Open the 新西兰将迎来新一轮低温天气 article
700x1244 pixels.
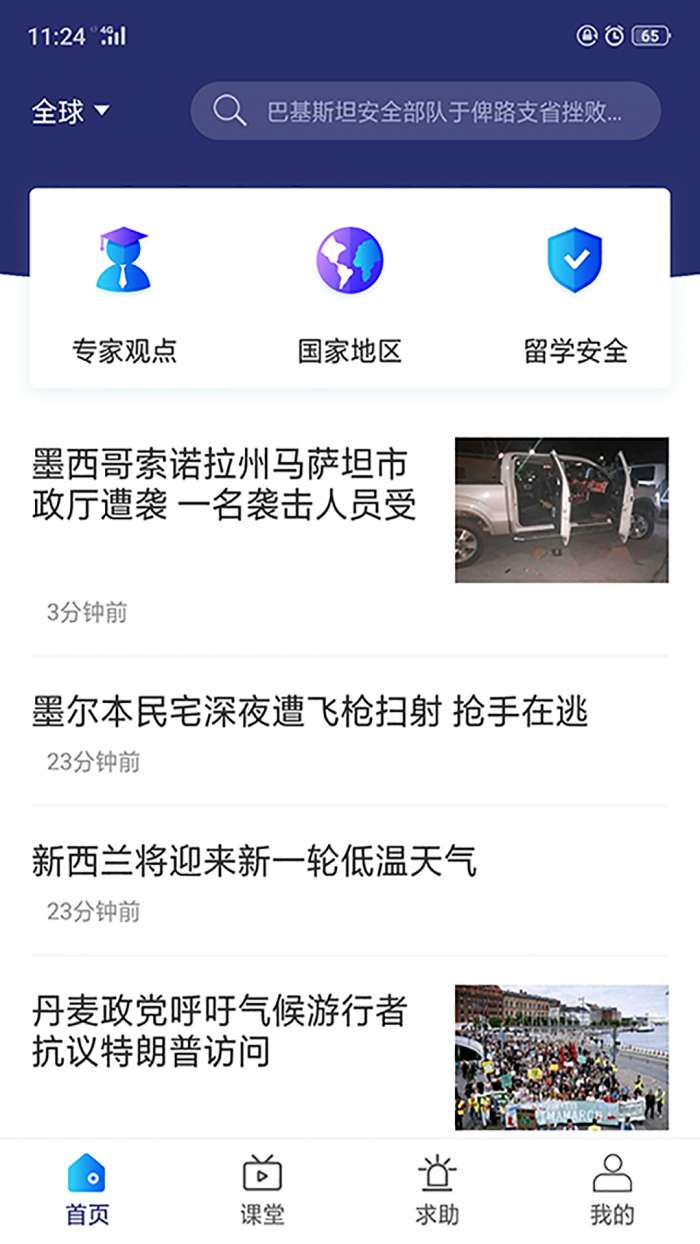pyautogui.click(x=255, y=861)
